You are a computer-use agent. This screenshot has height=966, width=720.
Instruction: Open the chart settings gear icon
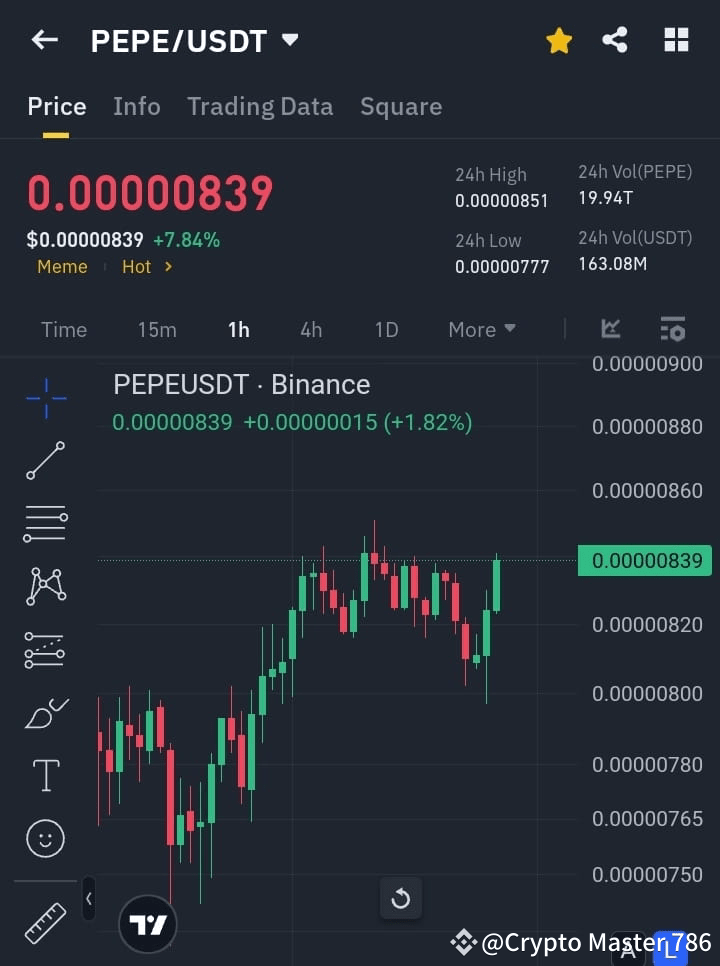point(672,329)
